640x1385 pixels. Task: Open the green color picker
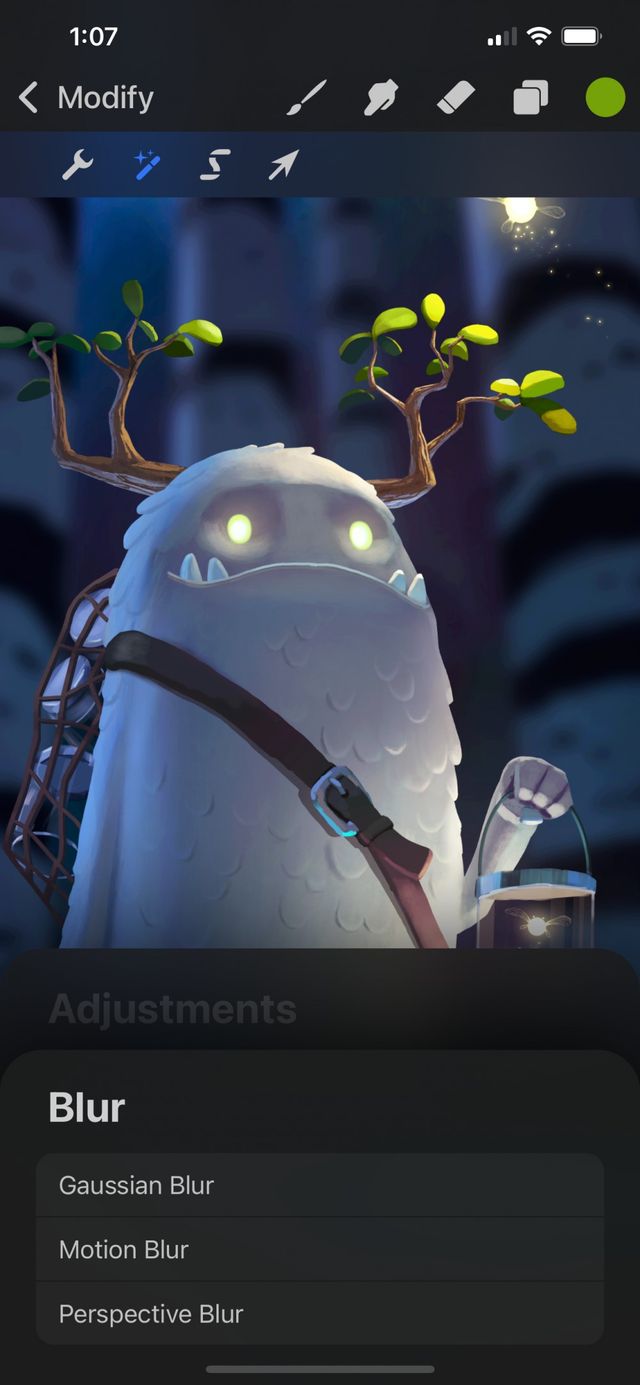coord(605,98)
